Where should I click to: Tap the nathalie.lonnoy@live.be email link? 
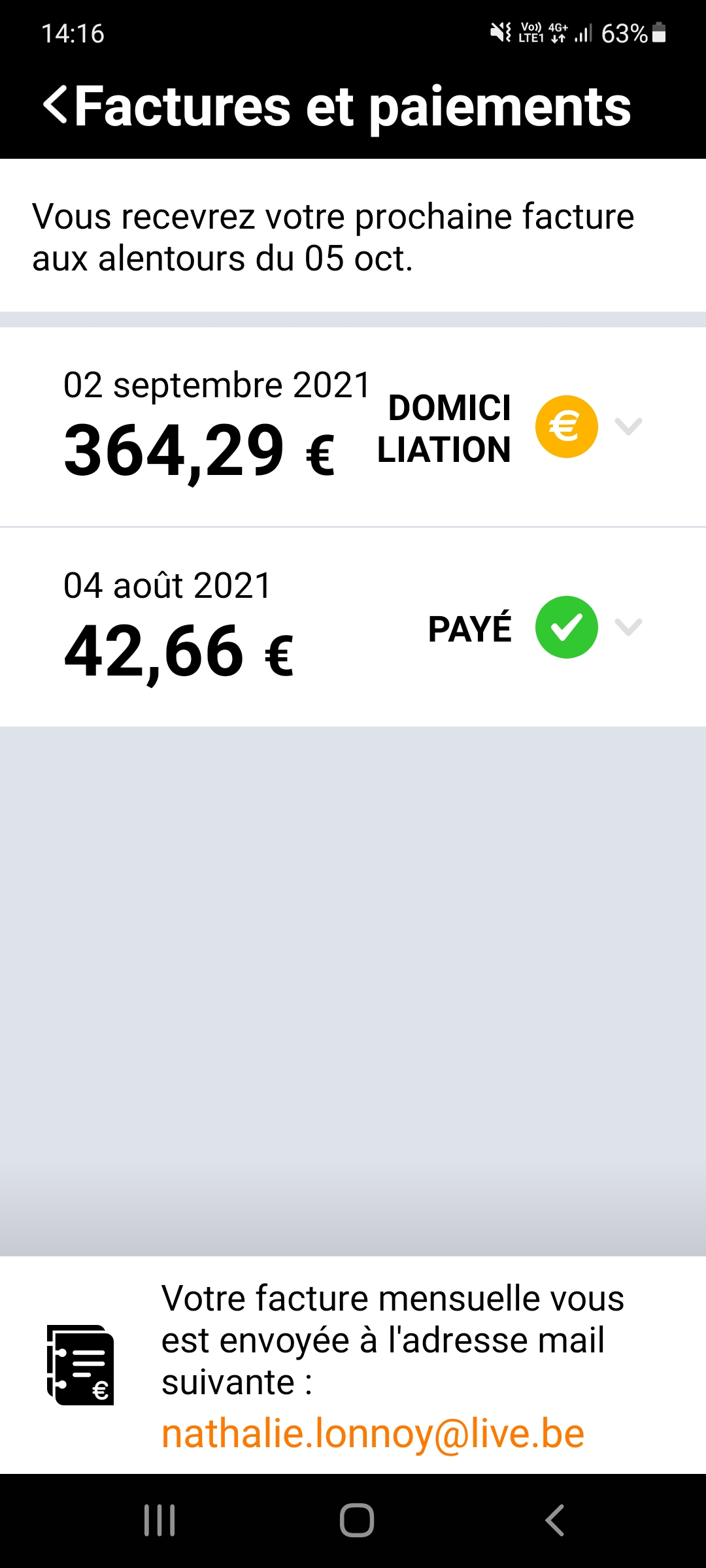click(x=373, y=1435)
